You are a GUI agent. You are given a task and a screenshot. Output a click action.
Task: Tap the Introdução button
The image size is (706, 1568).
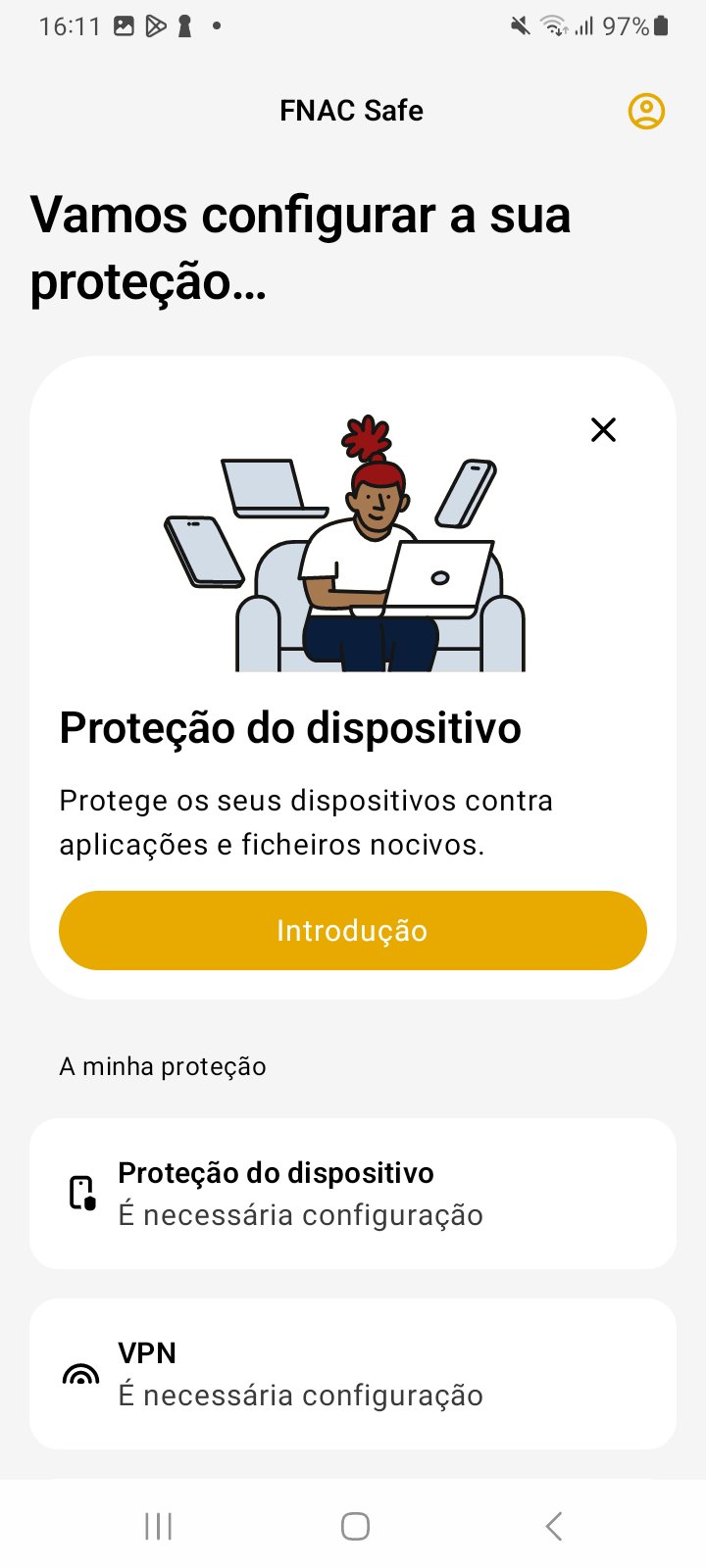coord(353,930)
